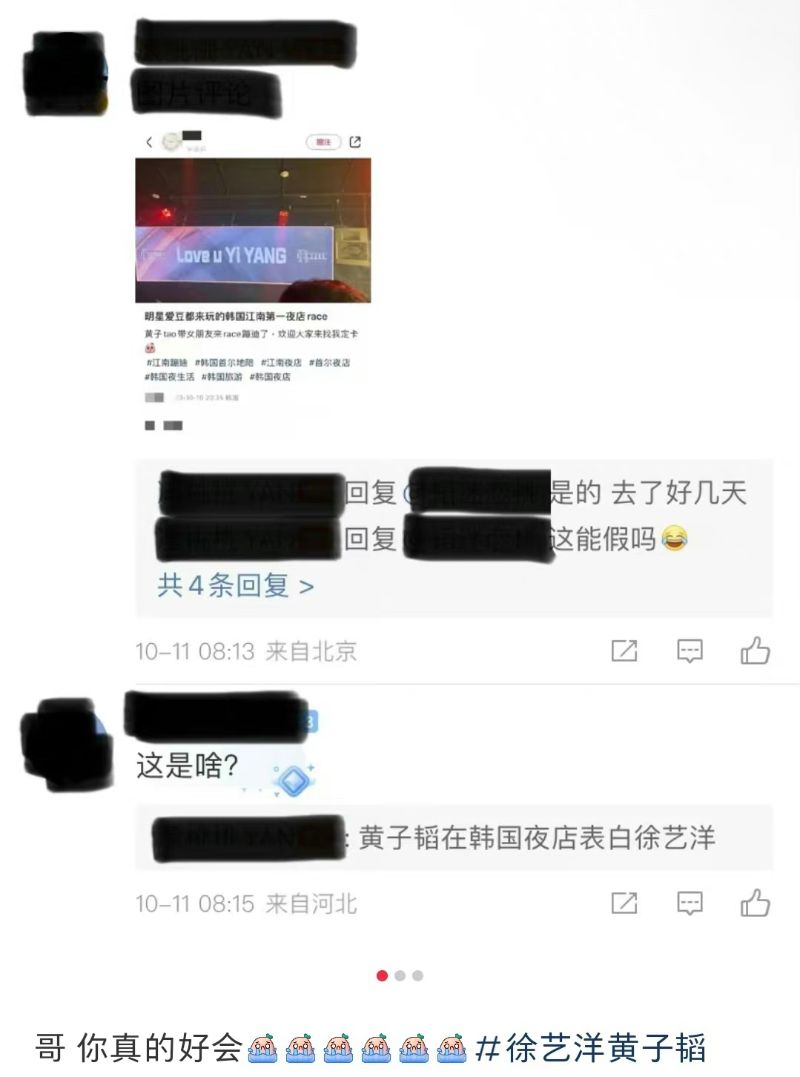Open the hashtag #徐艺洋黄子韬
The image size is (800, 1077).
pos(591,1047)
